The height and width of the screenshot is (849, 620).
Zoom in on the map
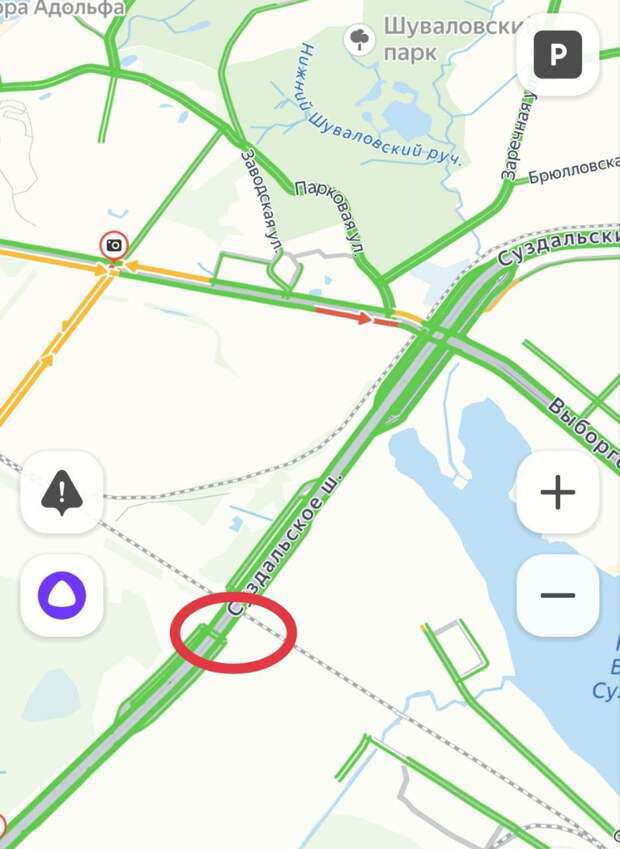(557, 492)
